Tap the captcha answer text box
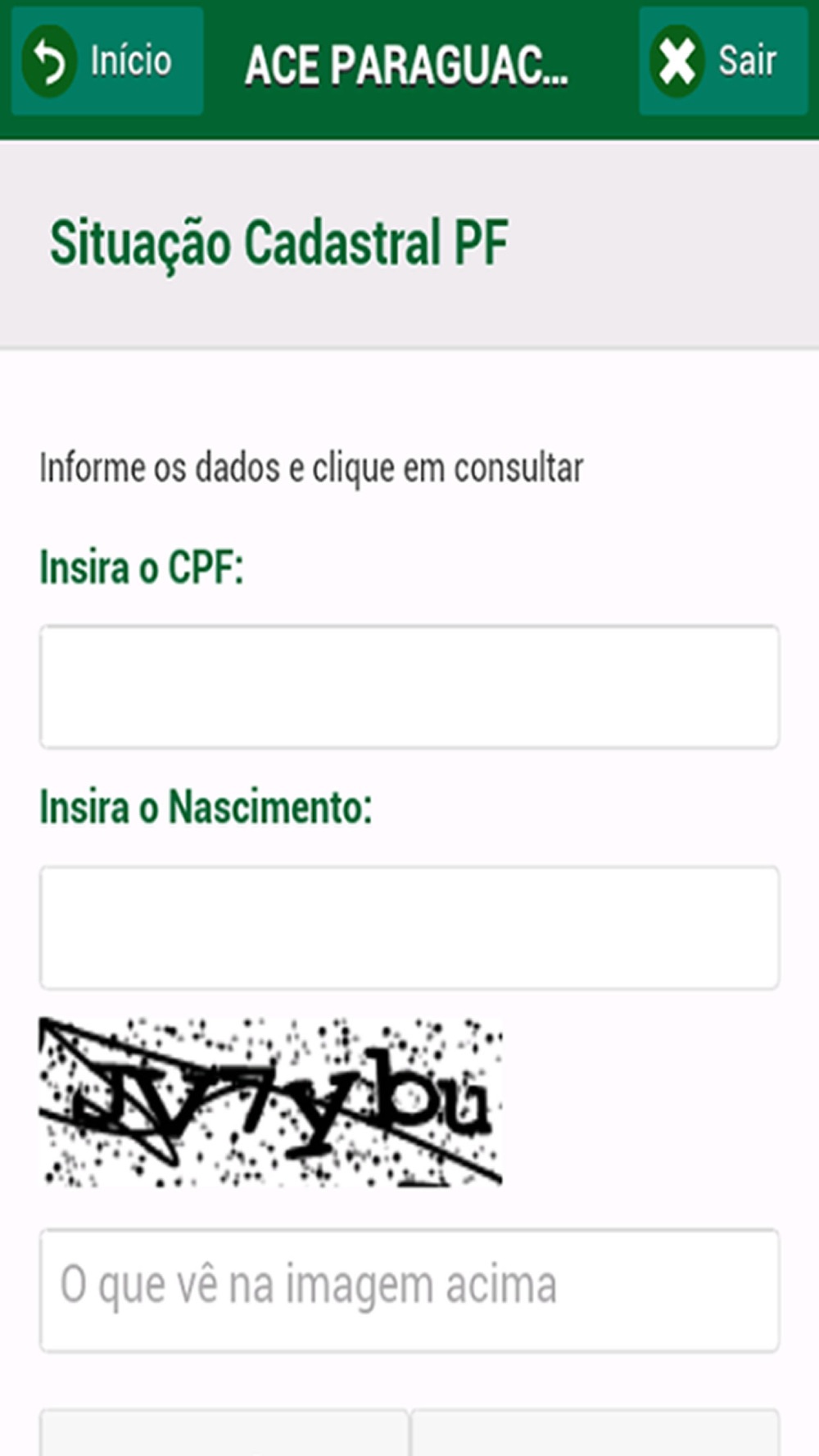819x1456 pixels. [409, 1290]
